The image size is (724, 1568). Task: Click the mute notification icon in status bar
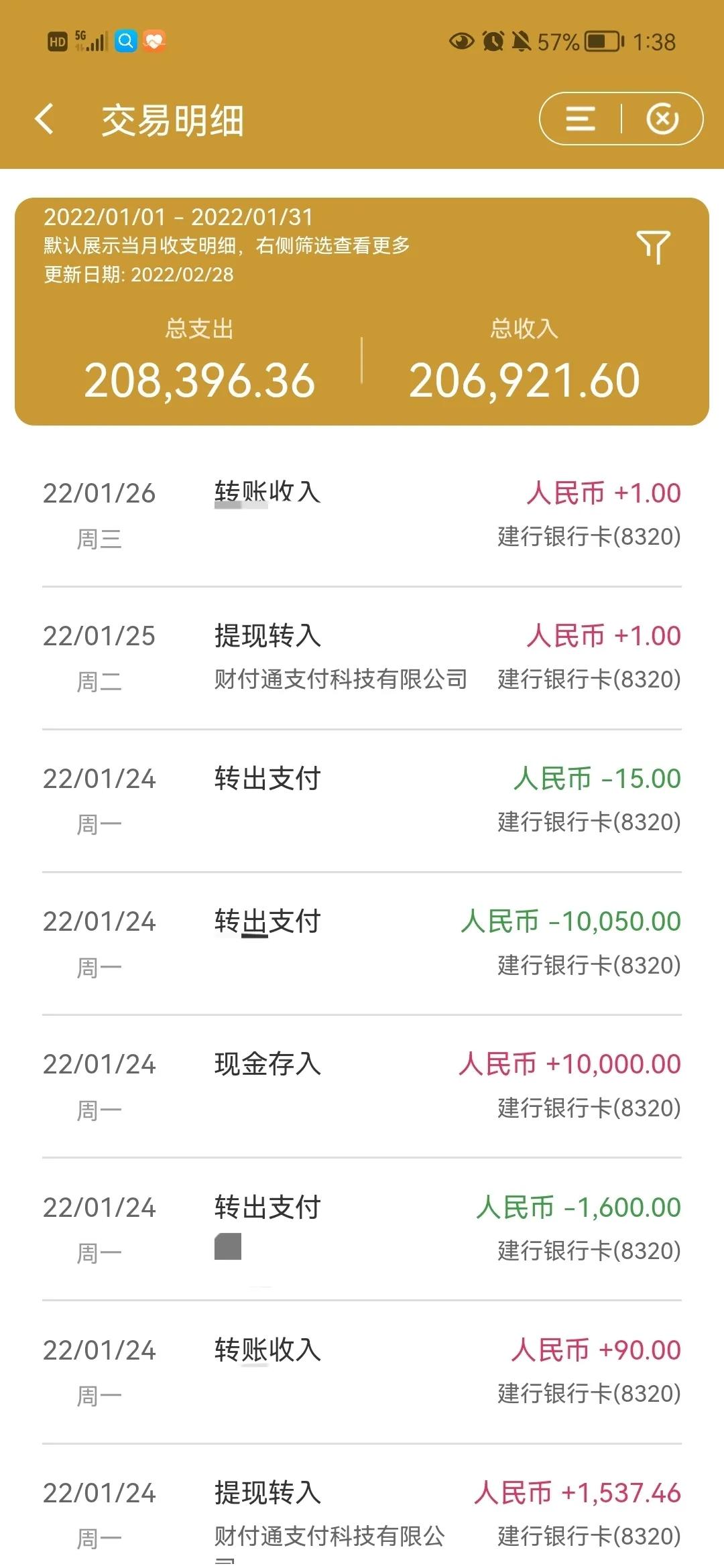point(521,40)
